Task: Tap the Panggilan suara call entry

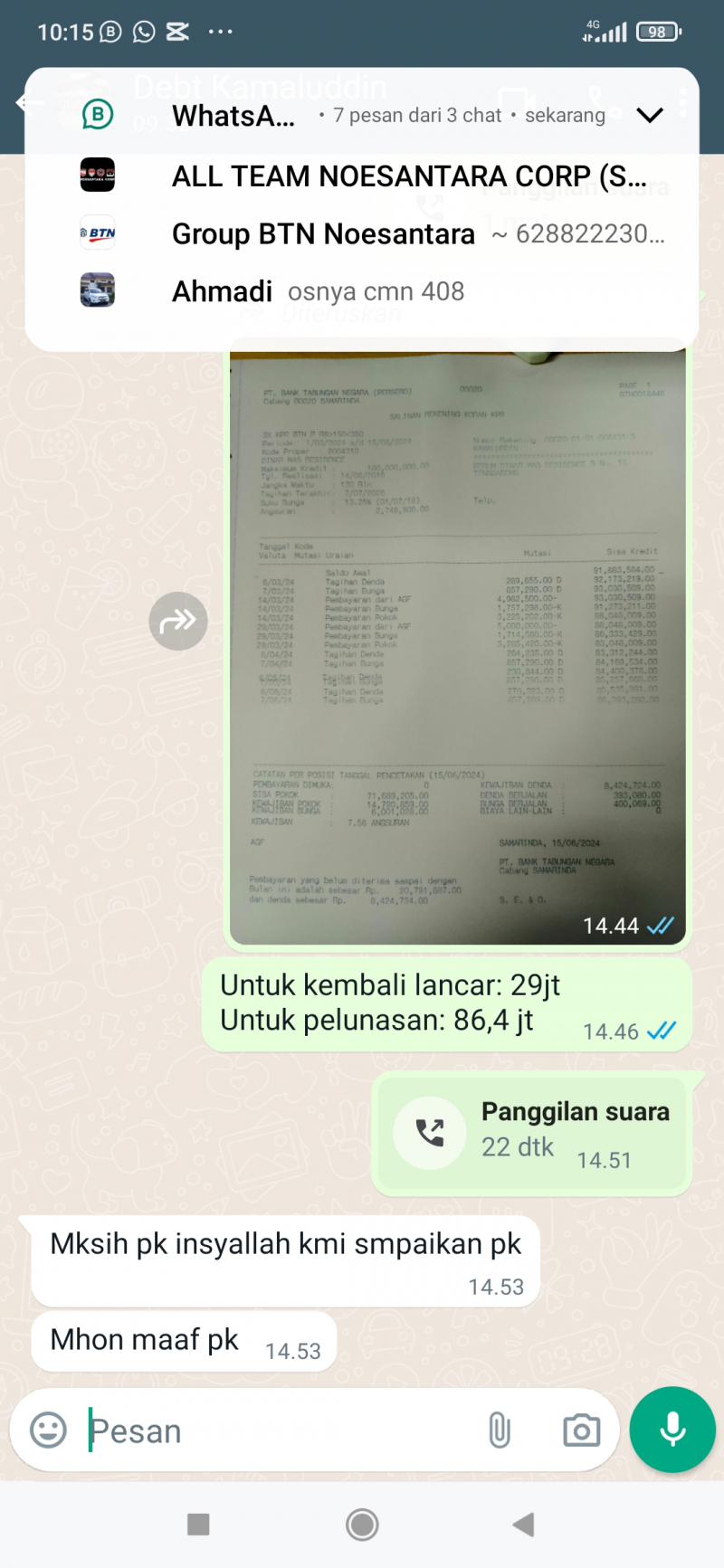Action: [x=532, y=1133]
